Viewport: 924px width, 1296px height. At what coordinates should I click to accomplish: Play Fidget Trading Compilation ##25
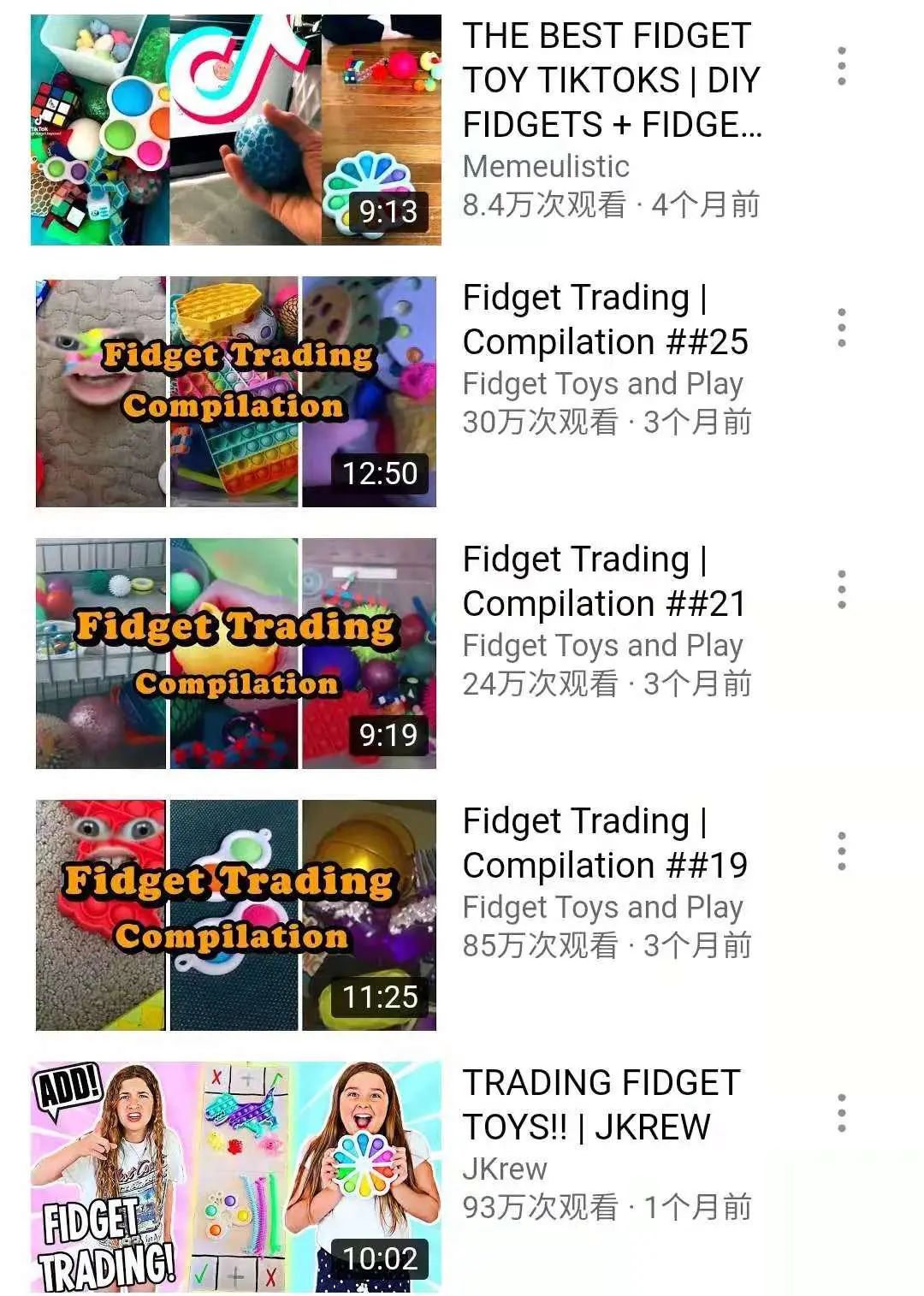coord(236,392)
